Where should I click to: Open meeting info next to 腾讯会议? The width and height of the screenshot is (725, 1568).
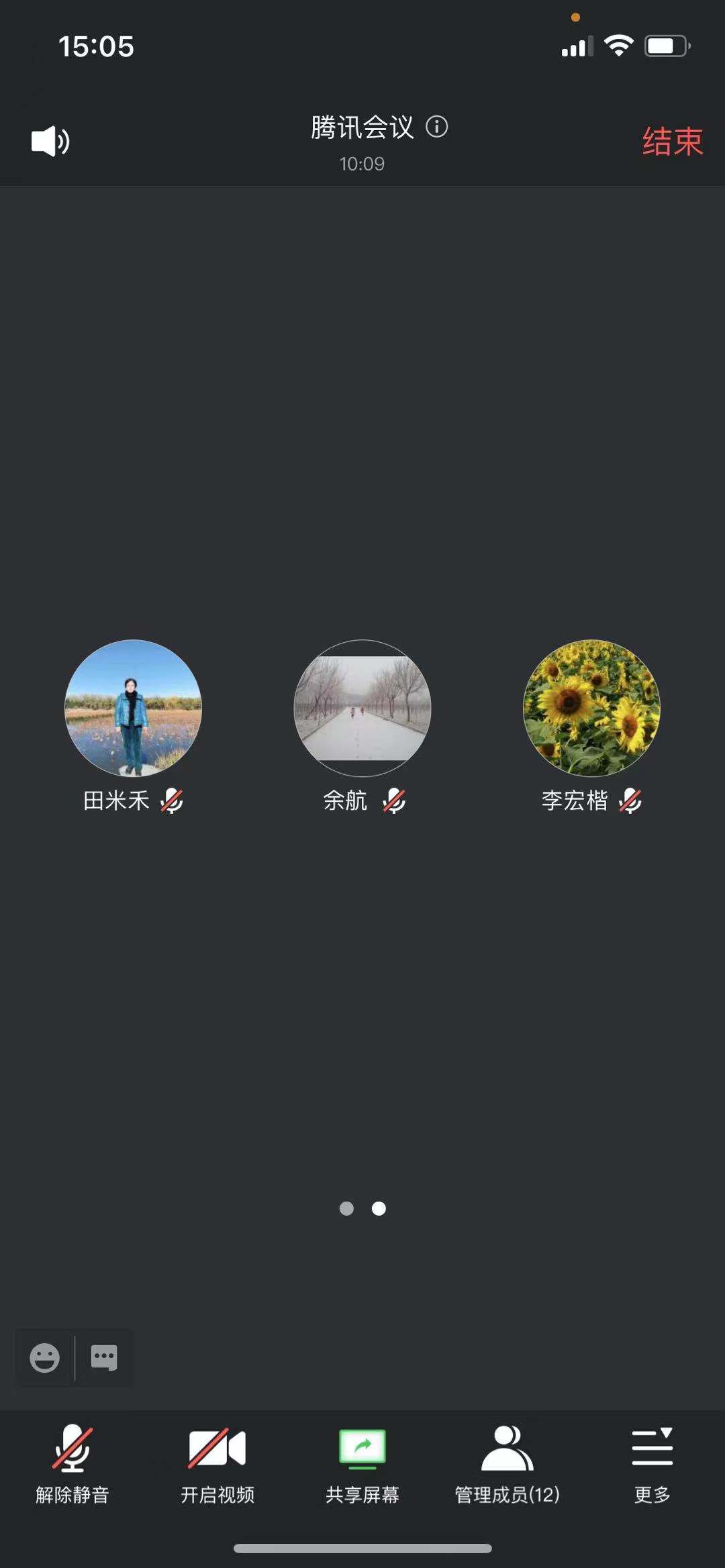click(x=437, y=127)
